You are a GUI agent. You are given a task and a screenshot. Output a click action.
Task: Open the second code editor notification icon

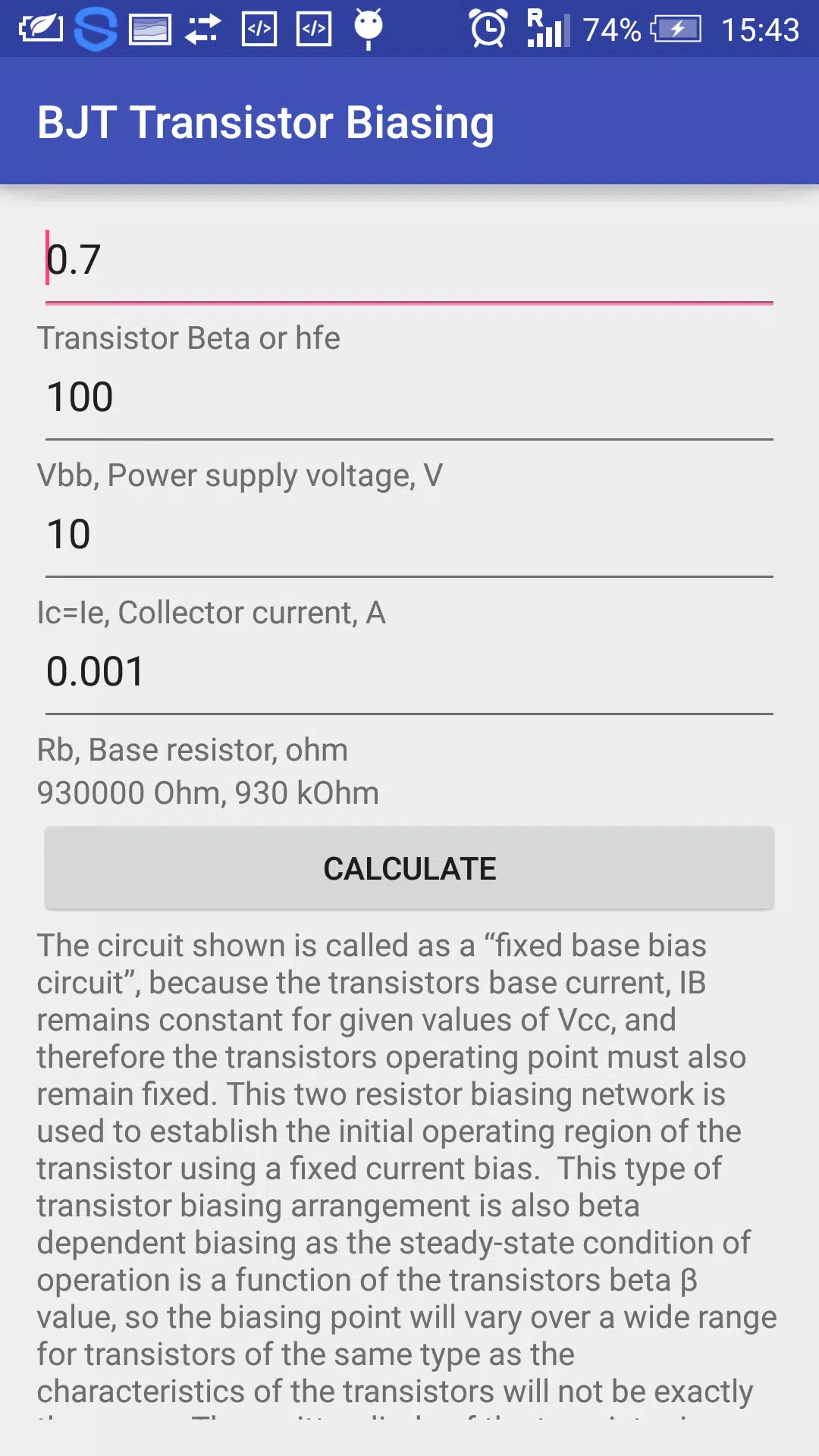point(313,30)
